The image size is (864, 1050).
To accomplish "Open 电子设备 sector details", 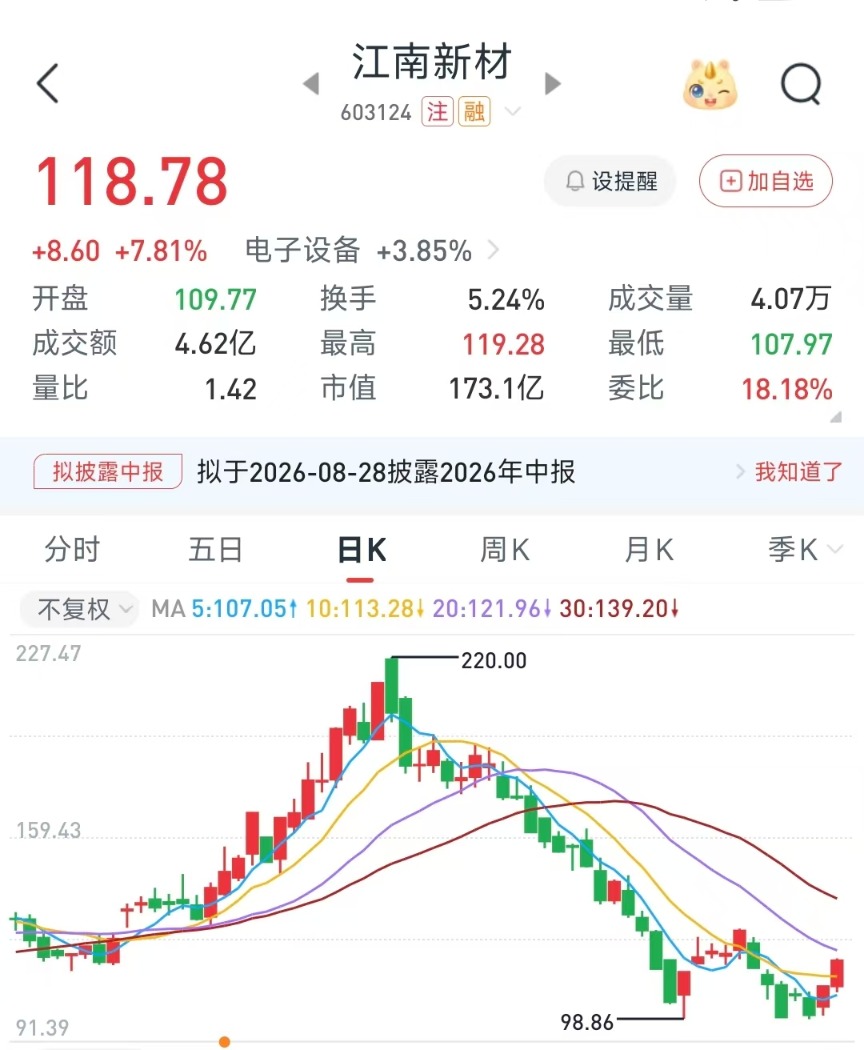I will coord(372,251).
